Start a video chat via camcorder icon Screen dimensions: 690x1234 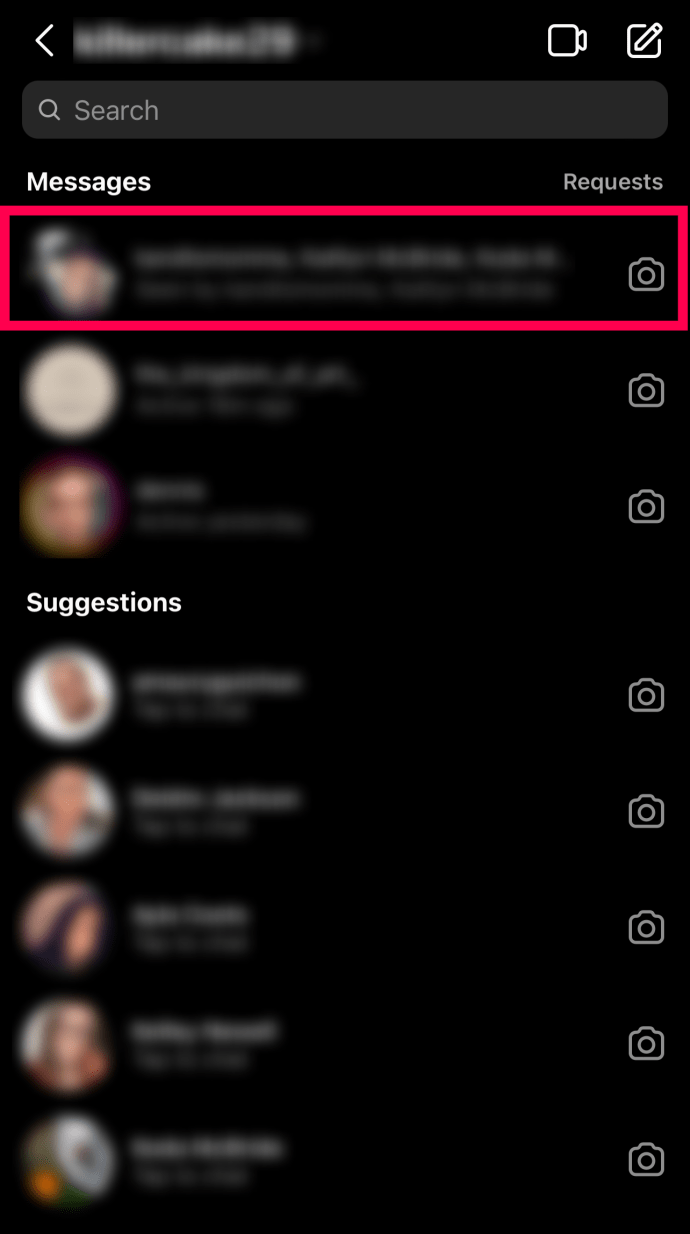click(567, 41)
